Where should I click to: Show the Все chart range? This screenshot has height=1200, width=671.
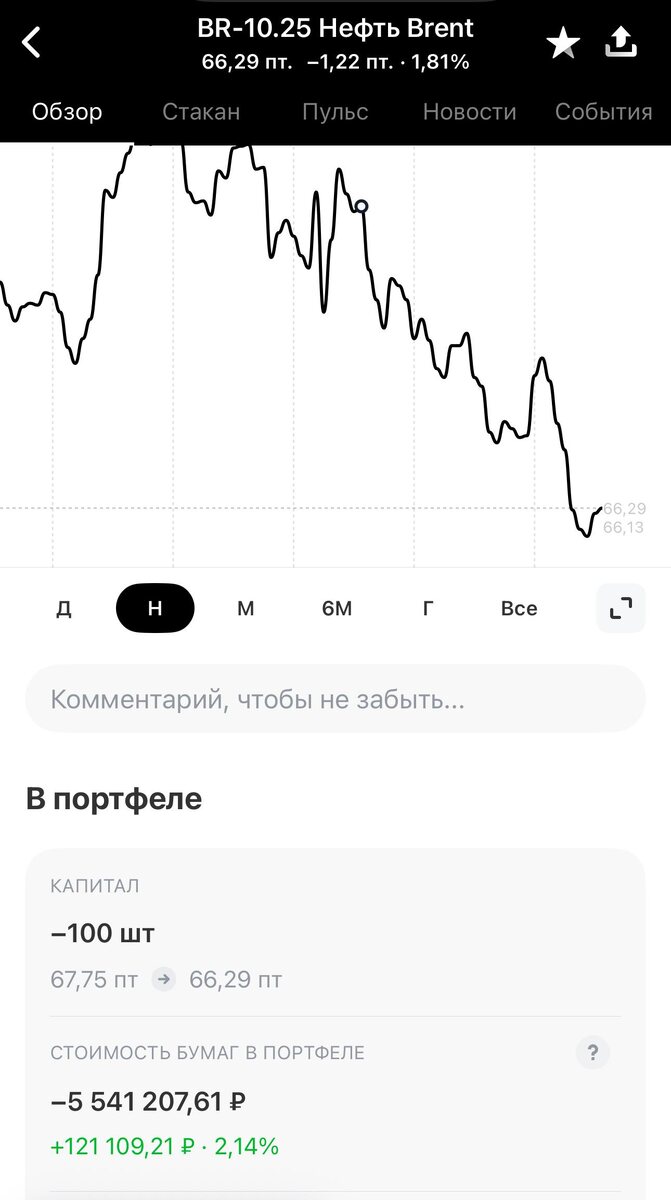pyautogui.click(x=519, y=608)
